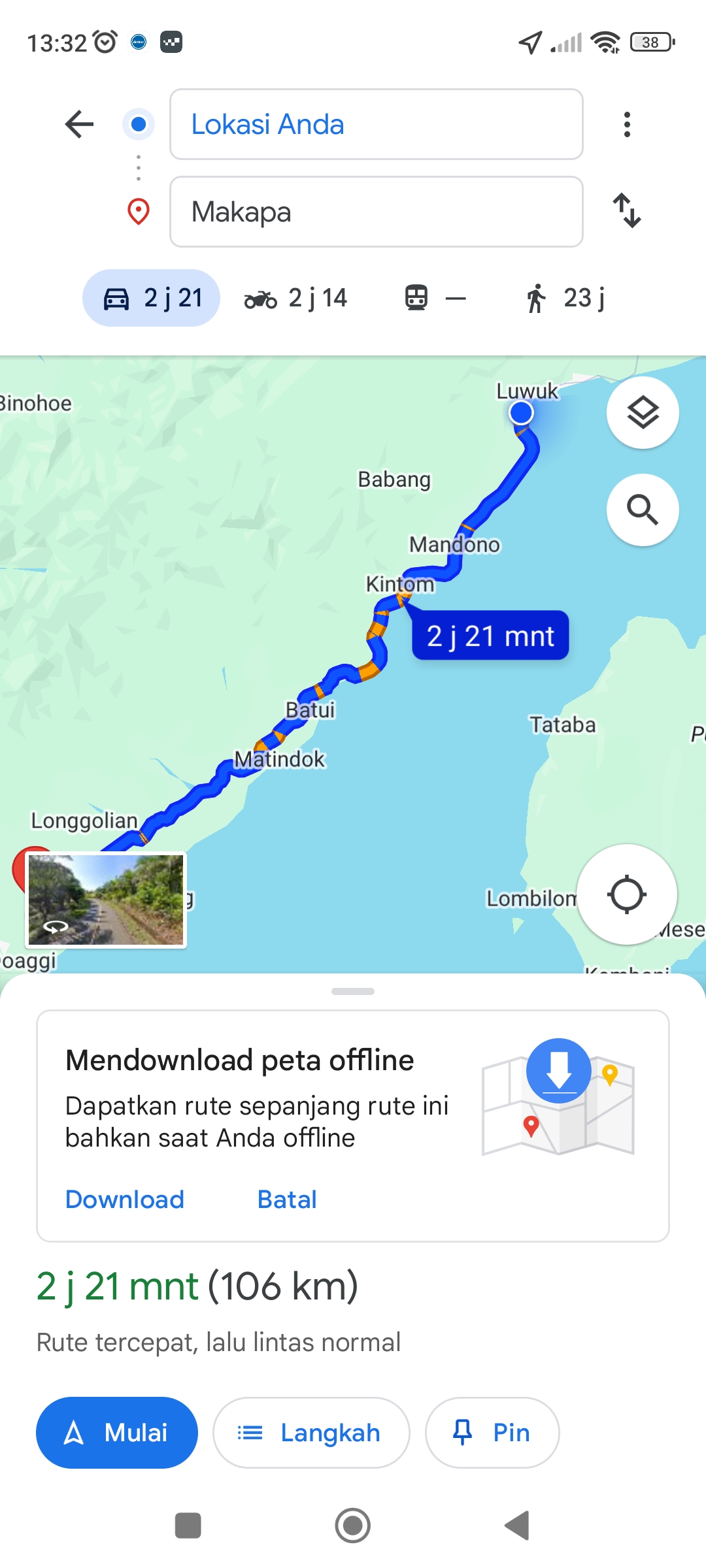The height and width of the screenshot is (1568, 706).
Task: Open the Street View thumbnail
Action: (106, 900)
